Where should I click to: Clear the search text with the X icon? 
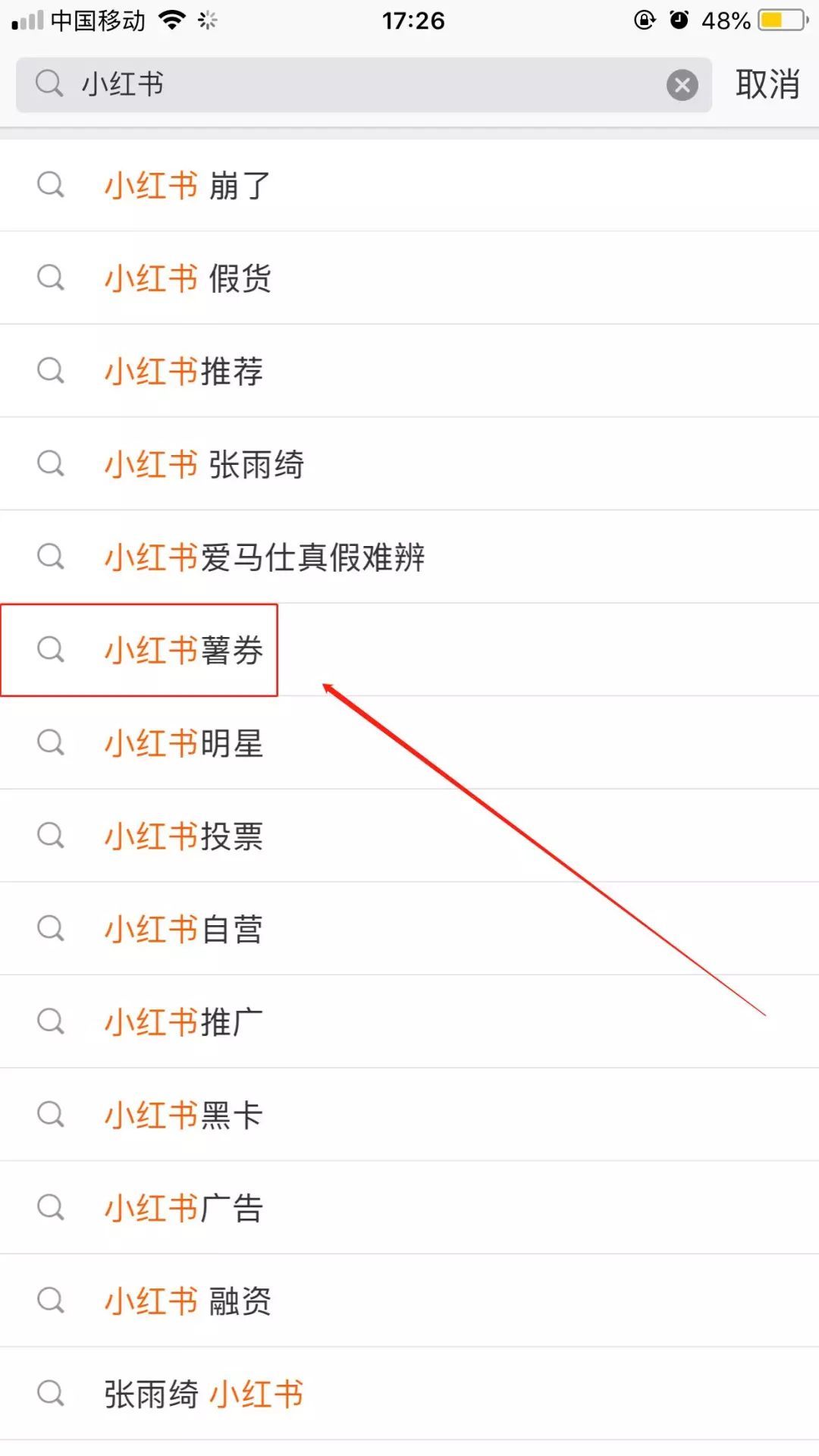tap(682, 85)
